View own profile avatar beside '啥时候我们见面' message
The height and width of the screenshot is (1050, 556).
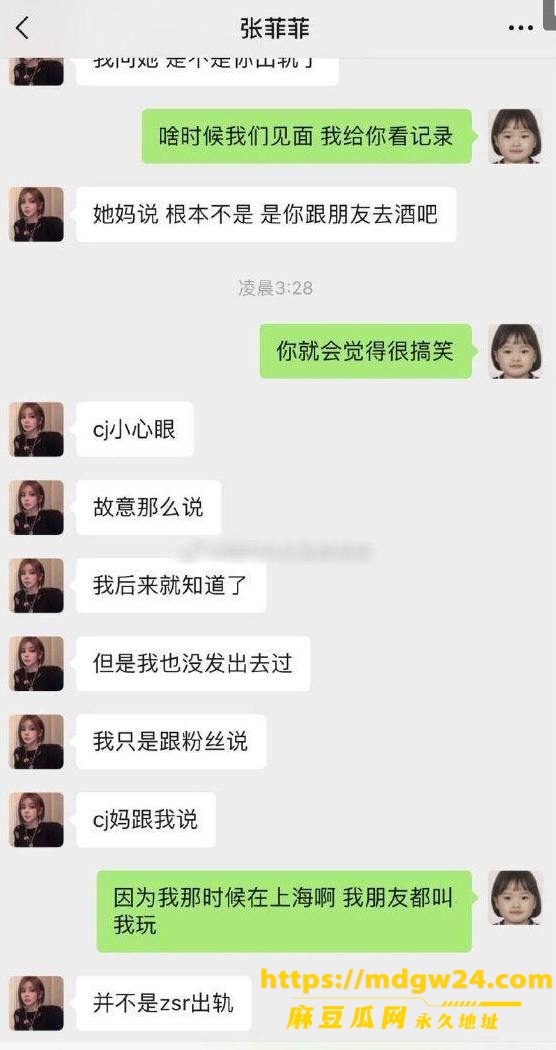click(515, 137)
